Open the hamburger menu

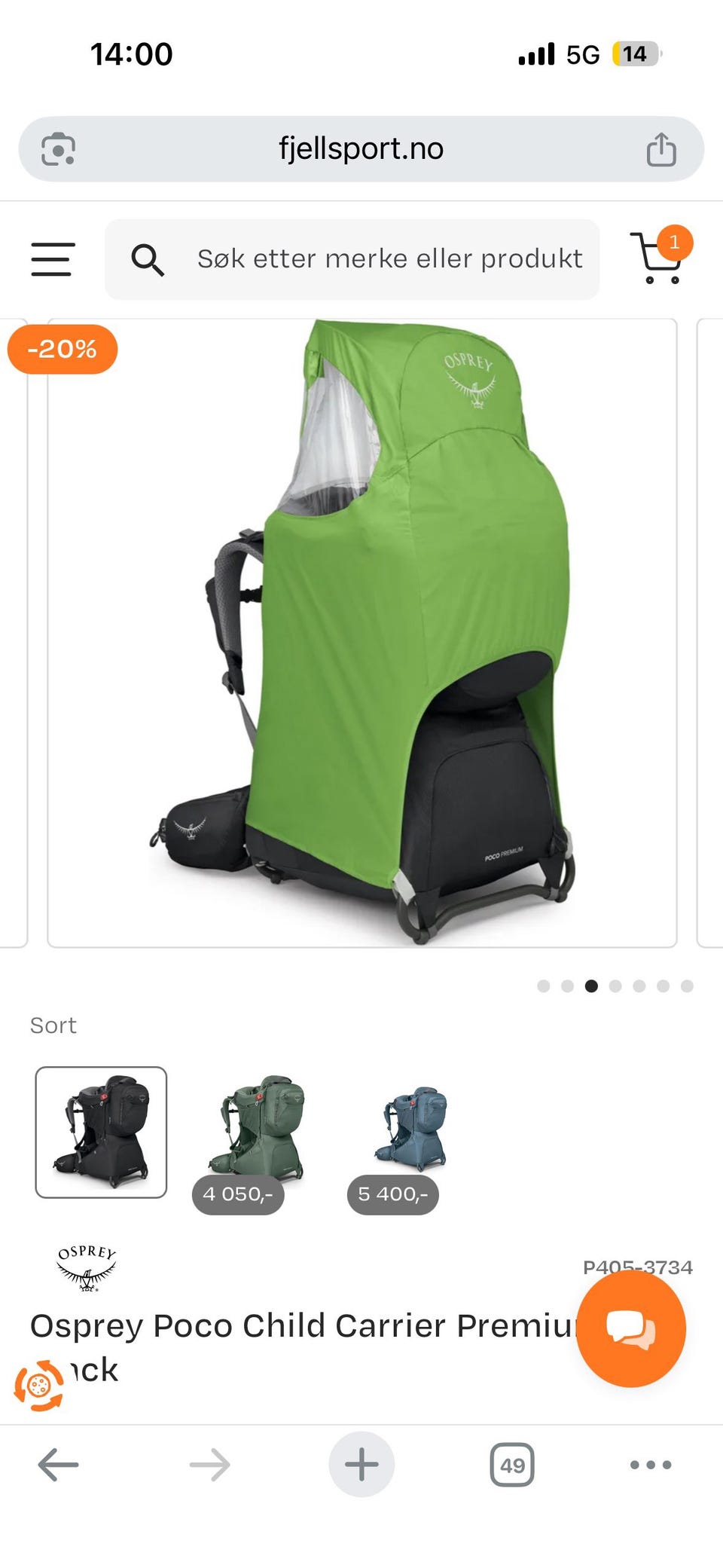pos(53,259)
